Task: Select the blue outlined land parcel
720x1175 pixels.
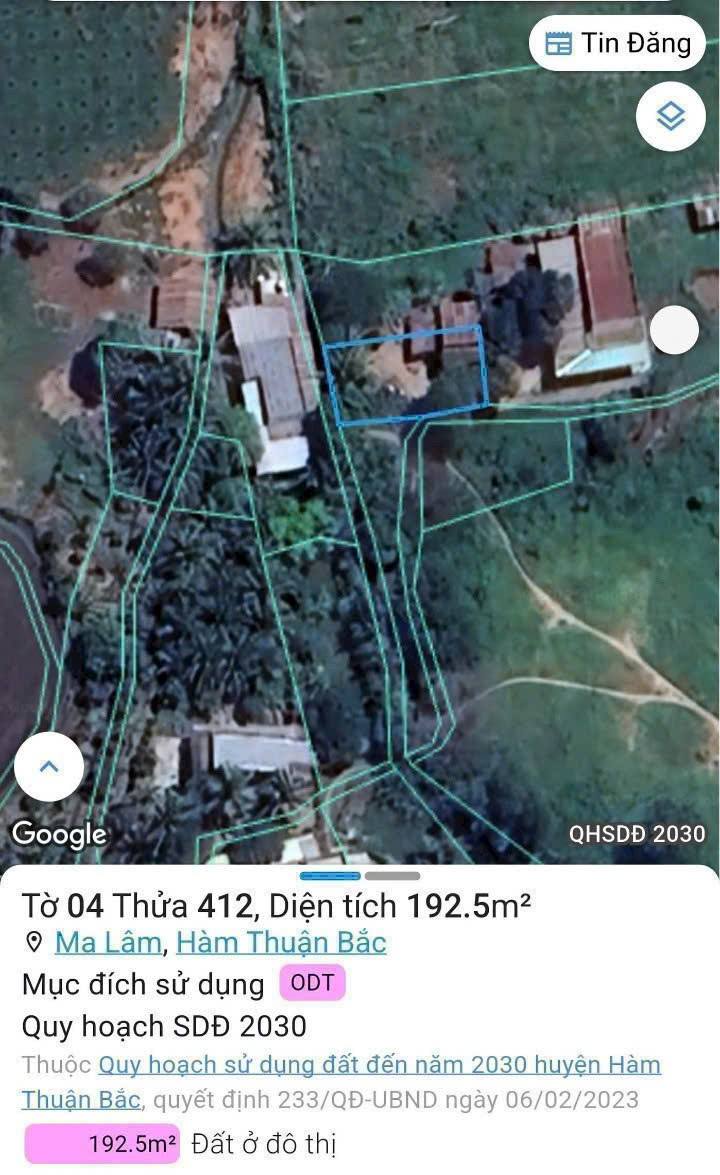Action: coord(405,380)
